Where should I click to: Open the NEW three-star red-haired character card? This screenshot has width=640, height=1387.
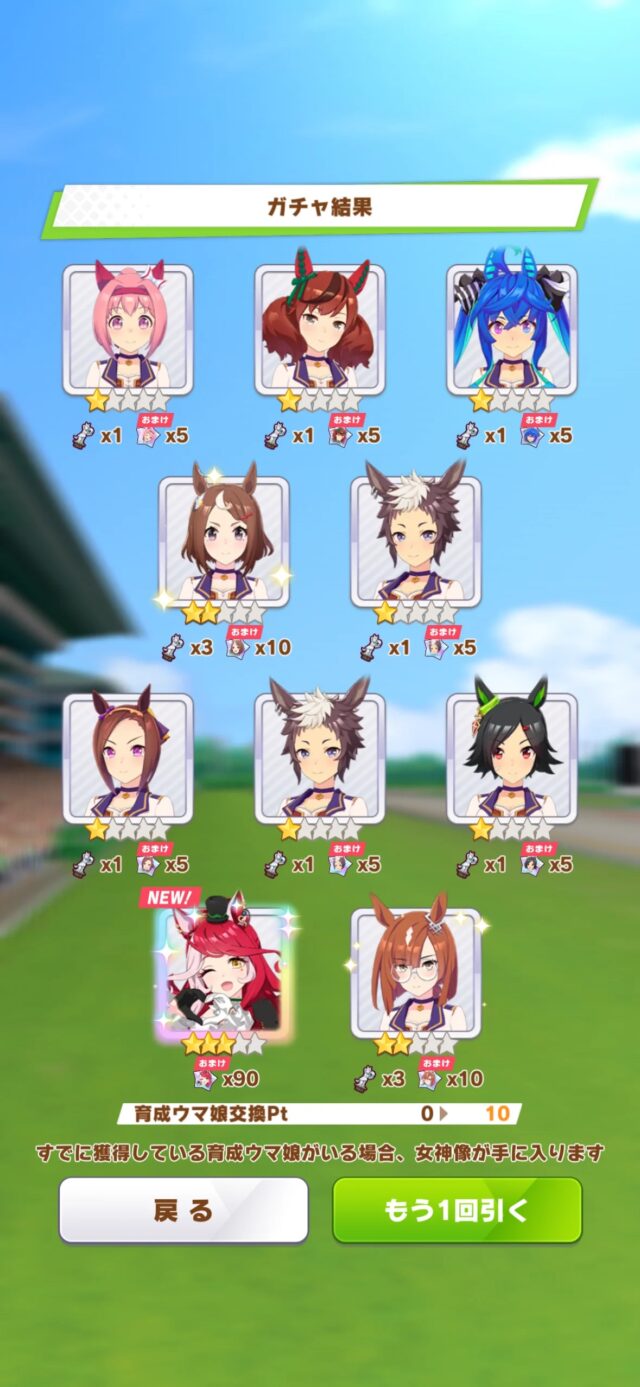click(222, 970)
